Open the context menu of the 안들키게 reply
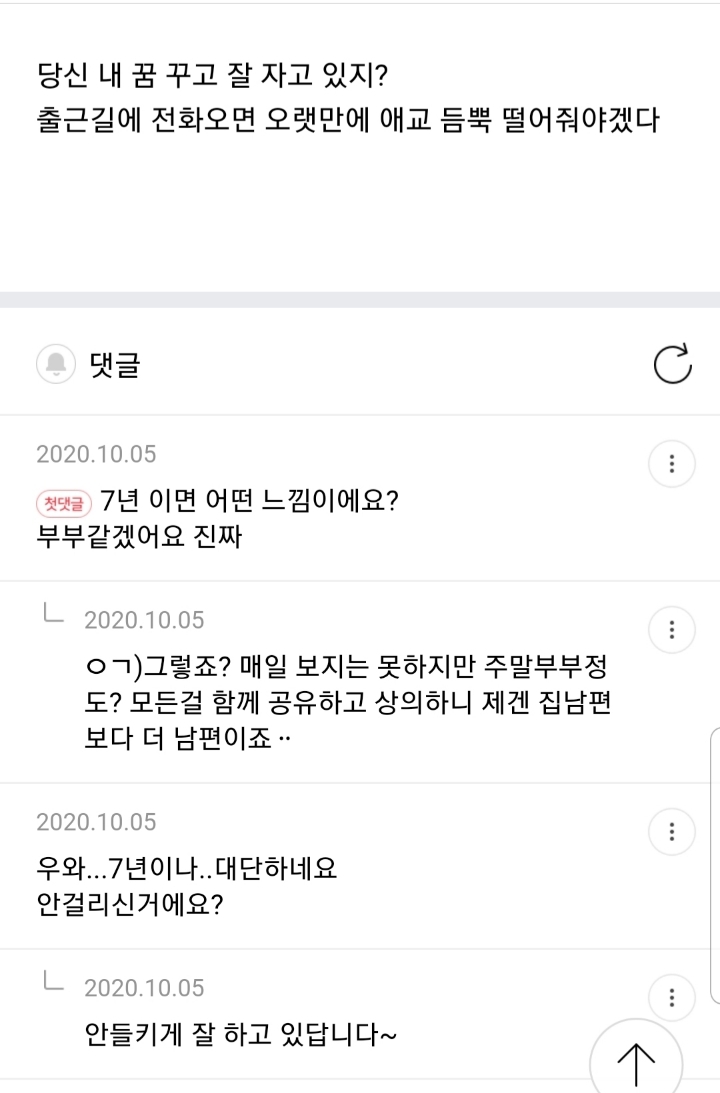 tap(671, 997)
